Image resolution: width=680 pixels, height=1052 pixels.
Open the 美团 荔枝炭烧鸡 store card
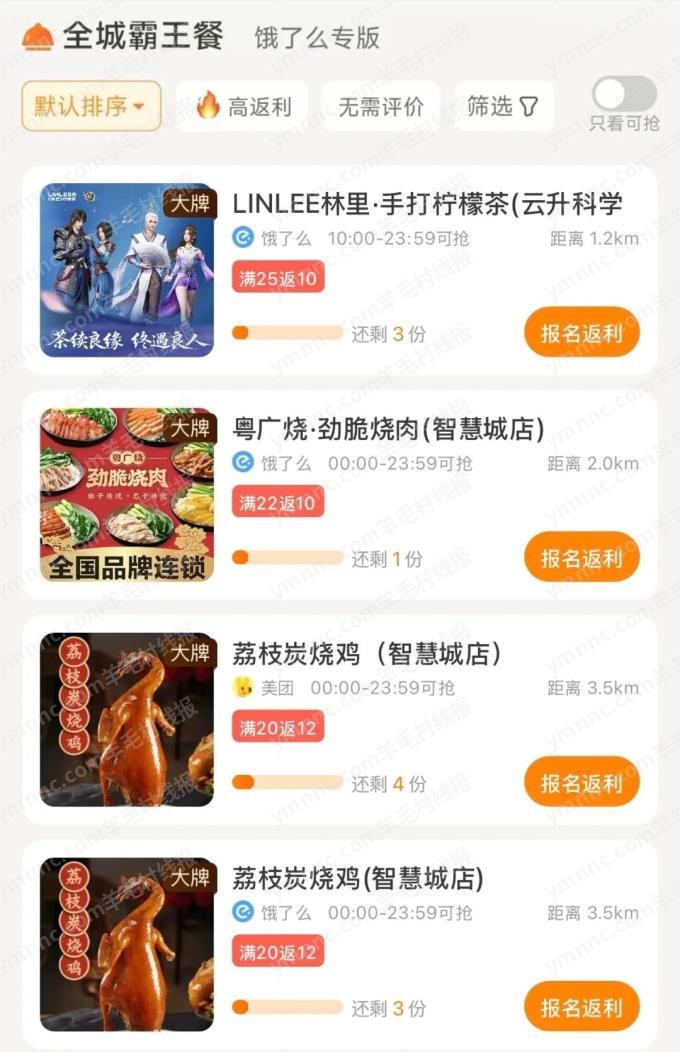(x=366, y=654)
